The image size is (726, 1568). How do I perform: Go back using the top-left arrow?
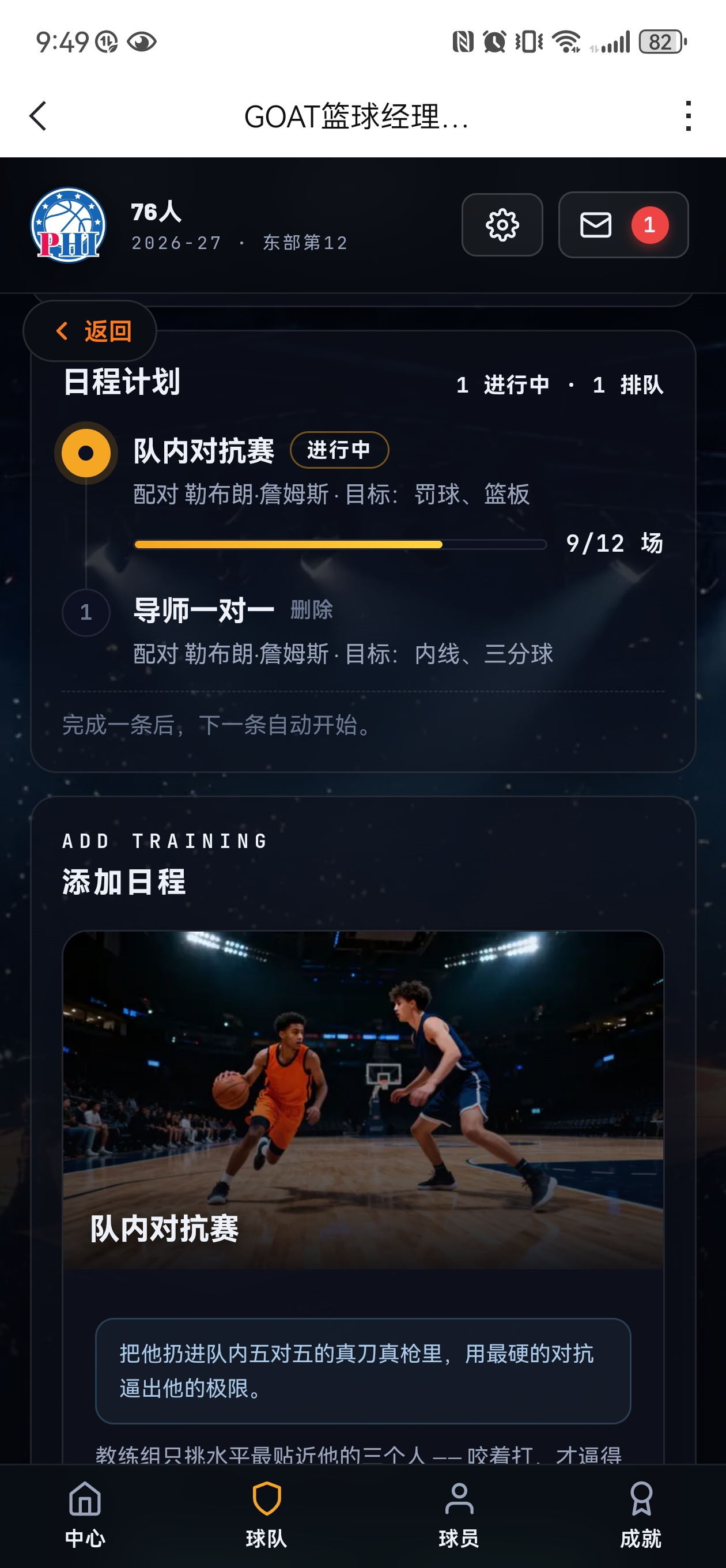coord(37,116)
